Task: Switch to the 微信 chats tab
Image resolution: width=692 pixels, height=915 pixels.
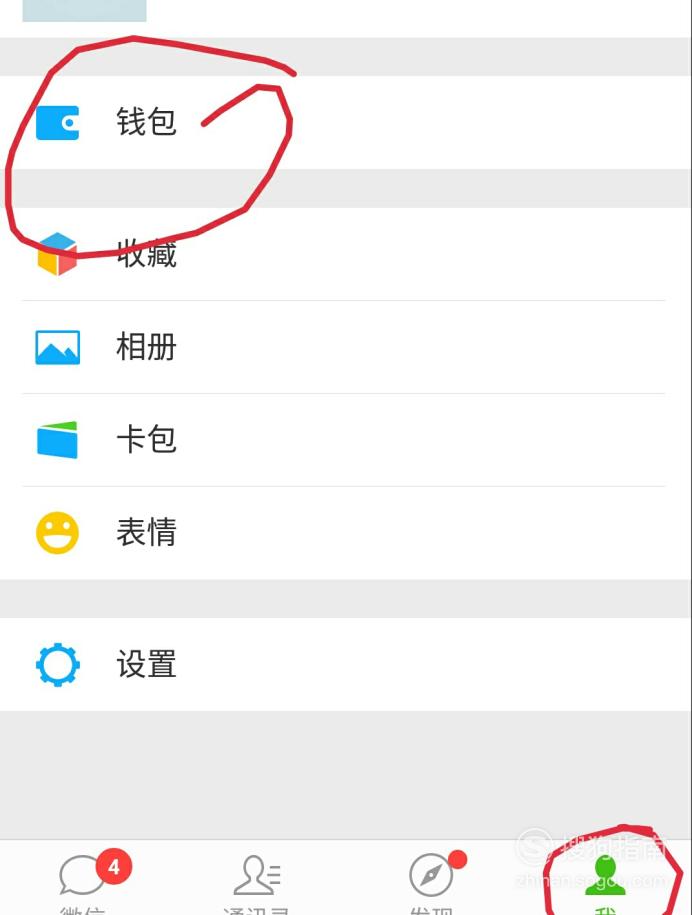Action: point(86,880)
